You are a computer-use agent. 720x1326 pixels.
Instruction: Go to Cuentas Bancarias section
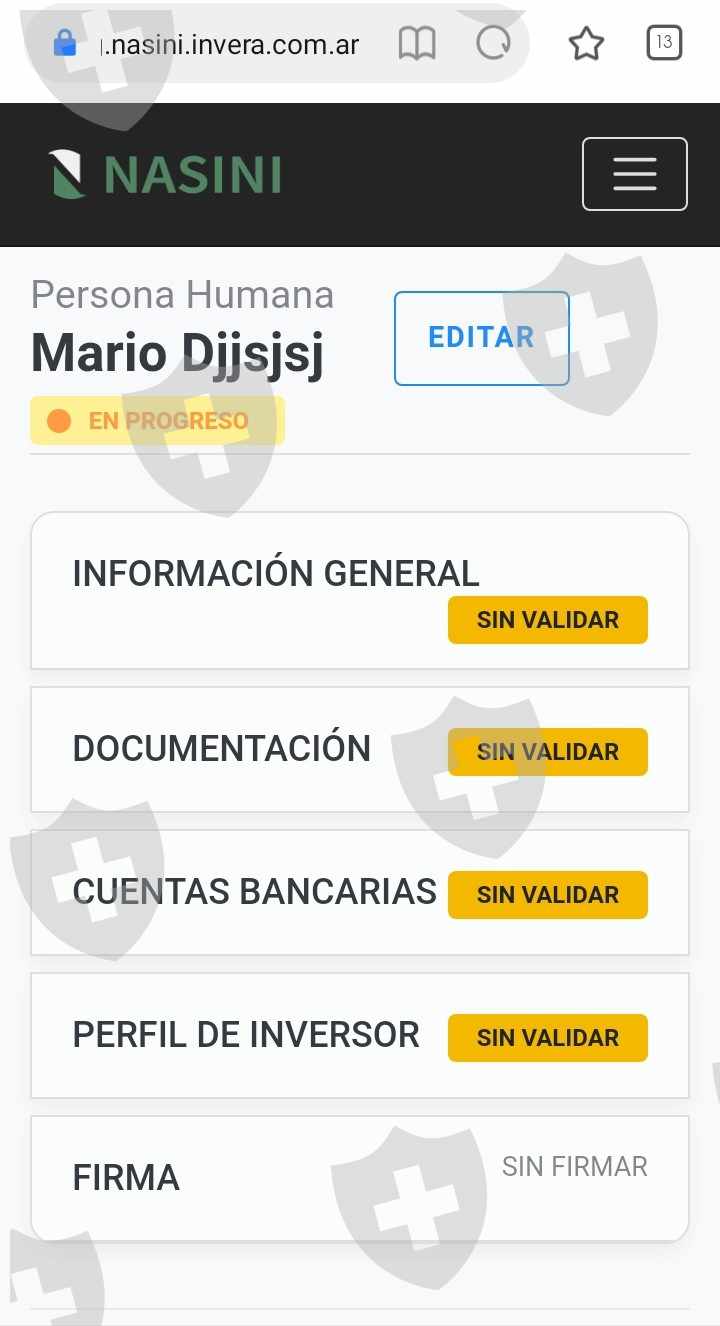[x=254, y=892]
